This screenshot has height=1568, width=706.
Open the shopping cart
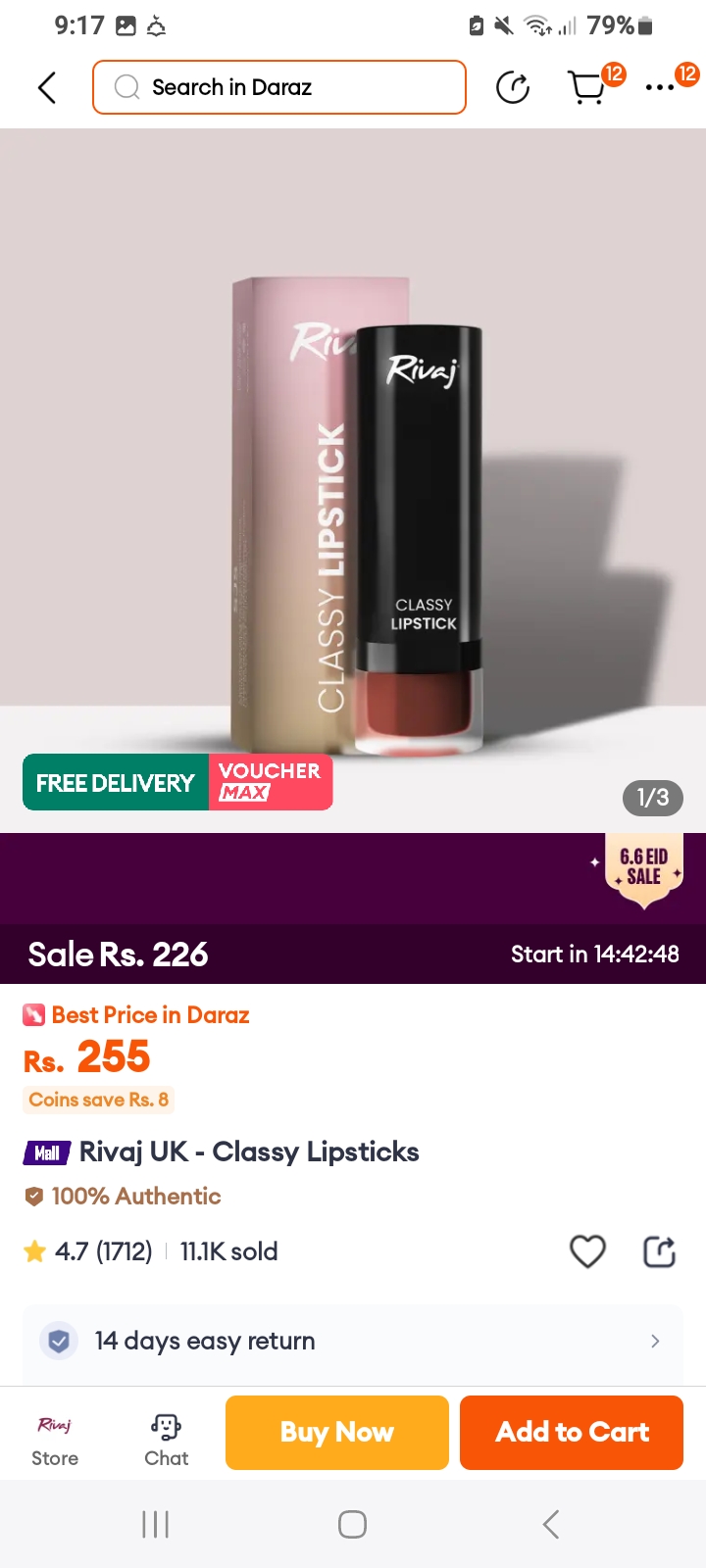click(589, 87)
